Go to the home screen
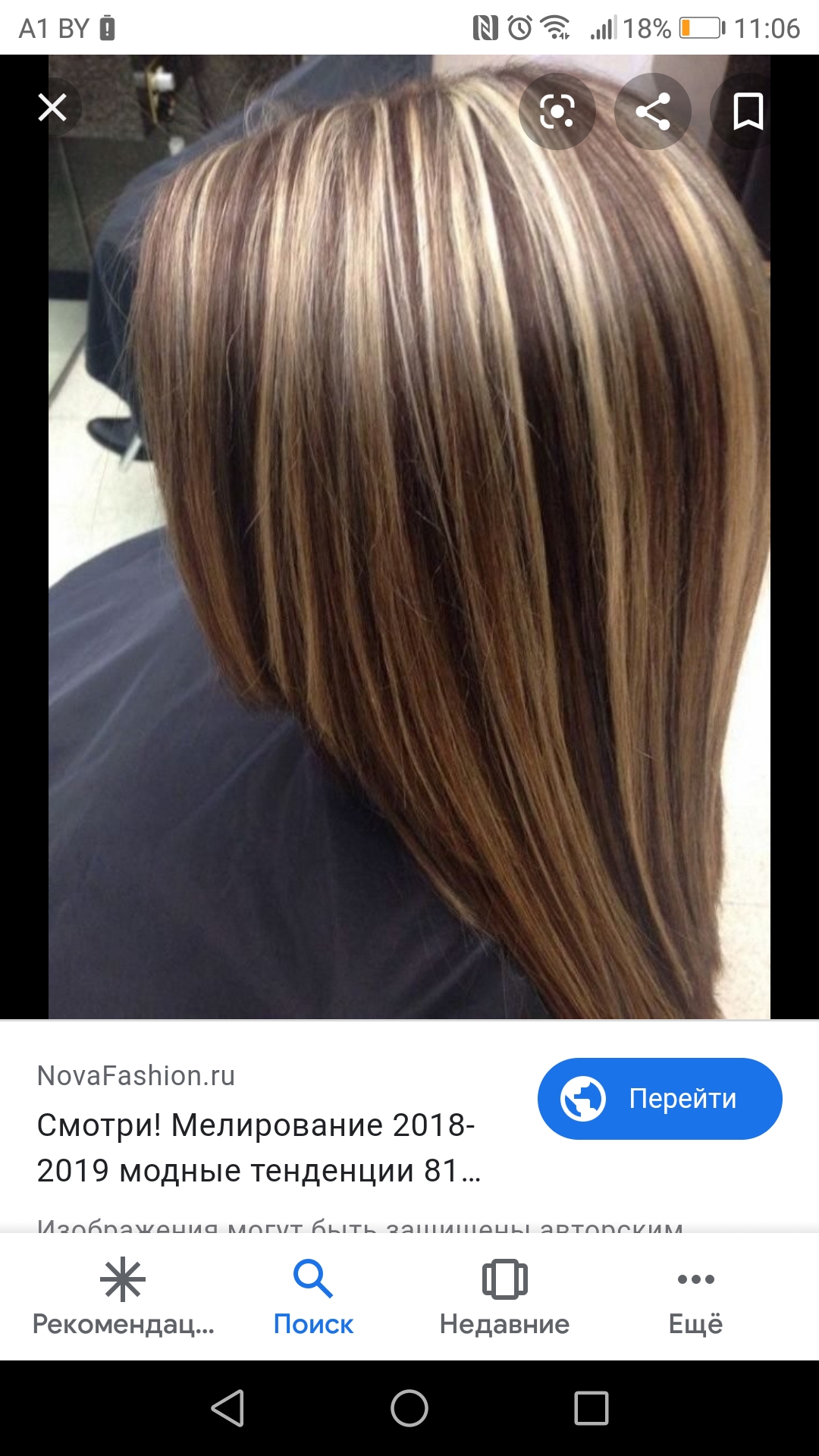The image size is (819, 1456). tap(409, 1408)
